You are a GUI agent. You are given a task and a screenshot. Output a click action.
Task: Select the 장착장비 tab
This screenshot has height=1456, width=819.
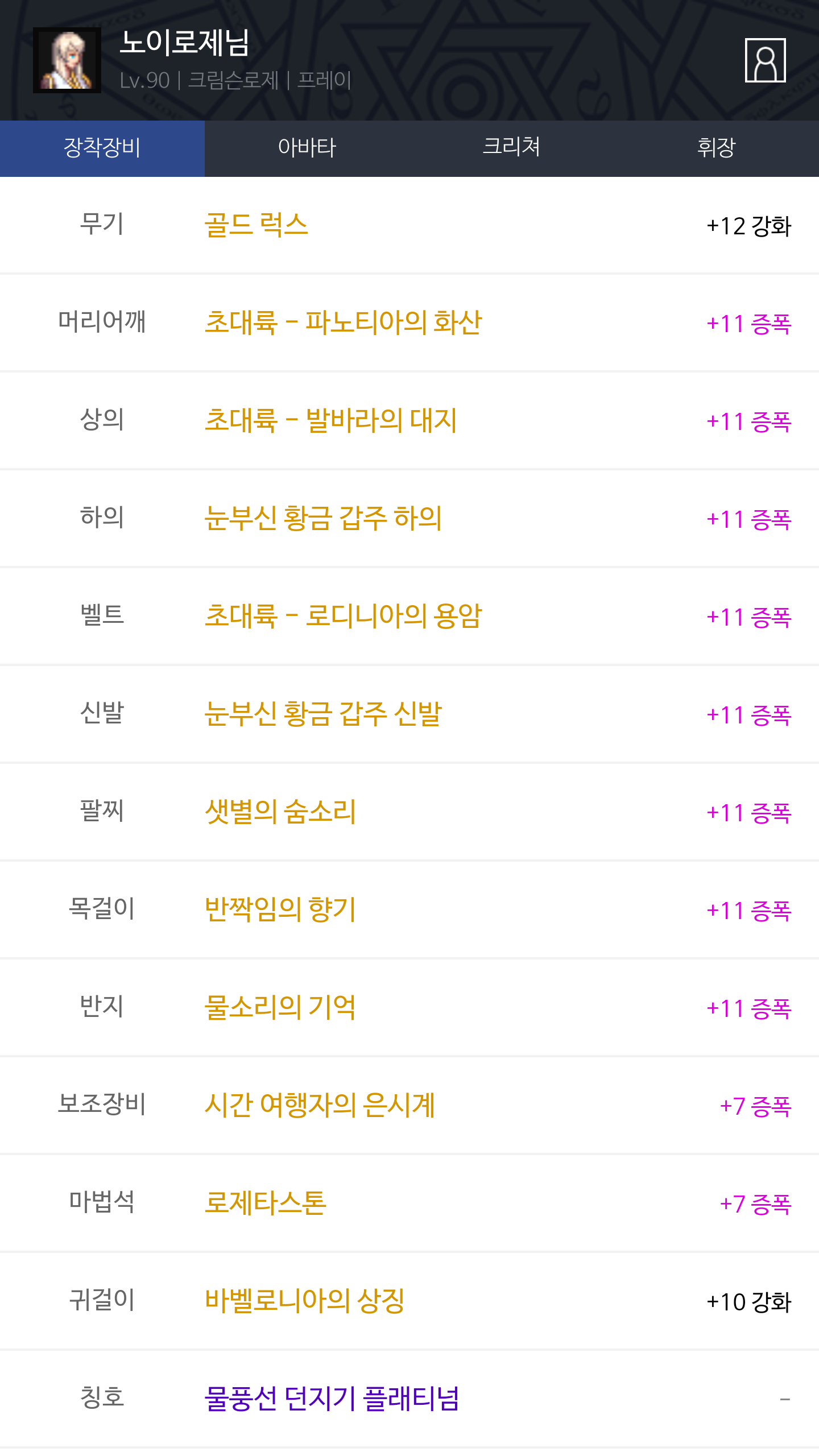point(102,148)
